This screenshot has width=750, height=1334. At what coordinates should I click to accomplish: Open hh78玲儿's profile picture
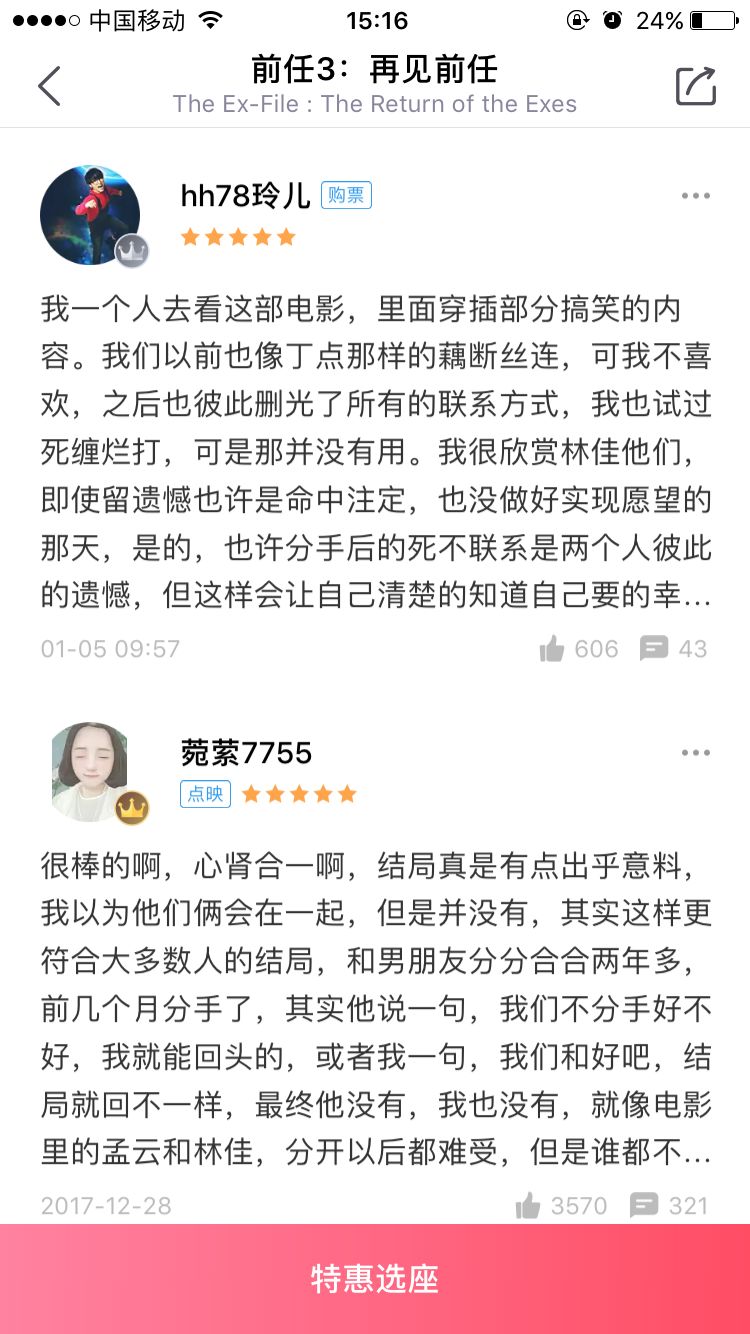coord(90,215)
